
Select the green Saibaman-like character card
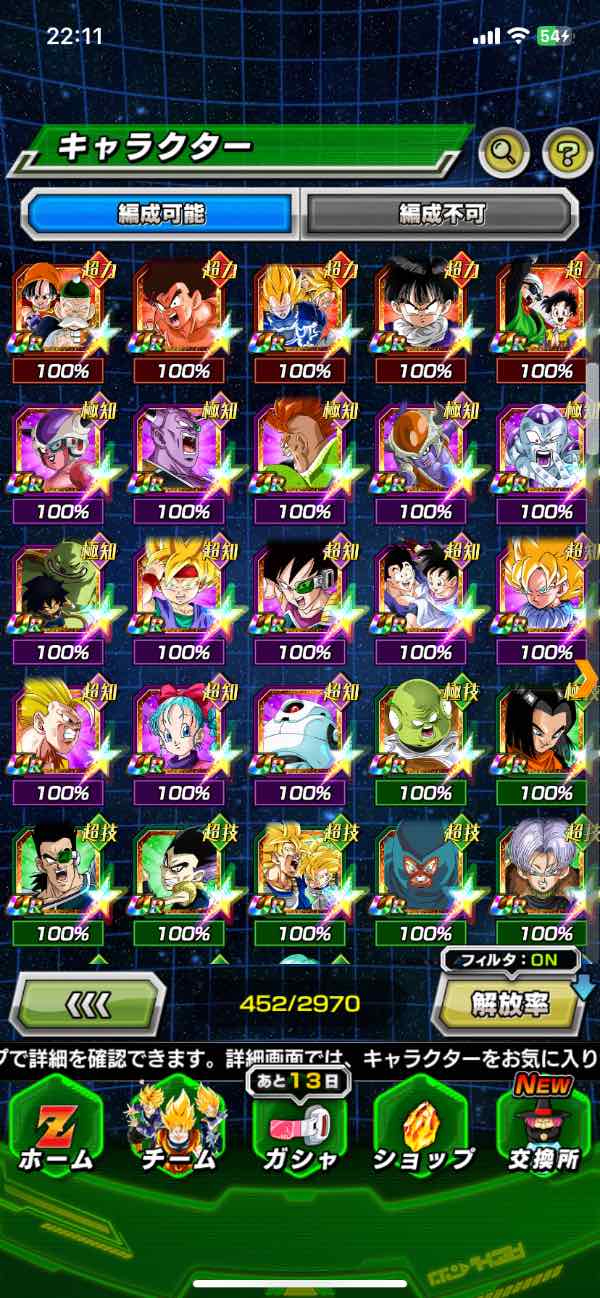click(422, 735)
